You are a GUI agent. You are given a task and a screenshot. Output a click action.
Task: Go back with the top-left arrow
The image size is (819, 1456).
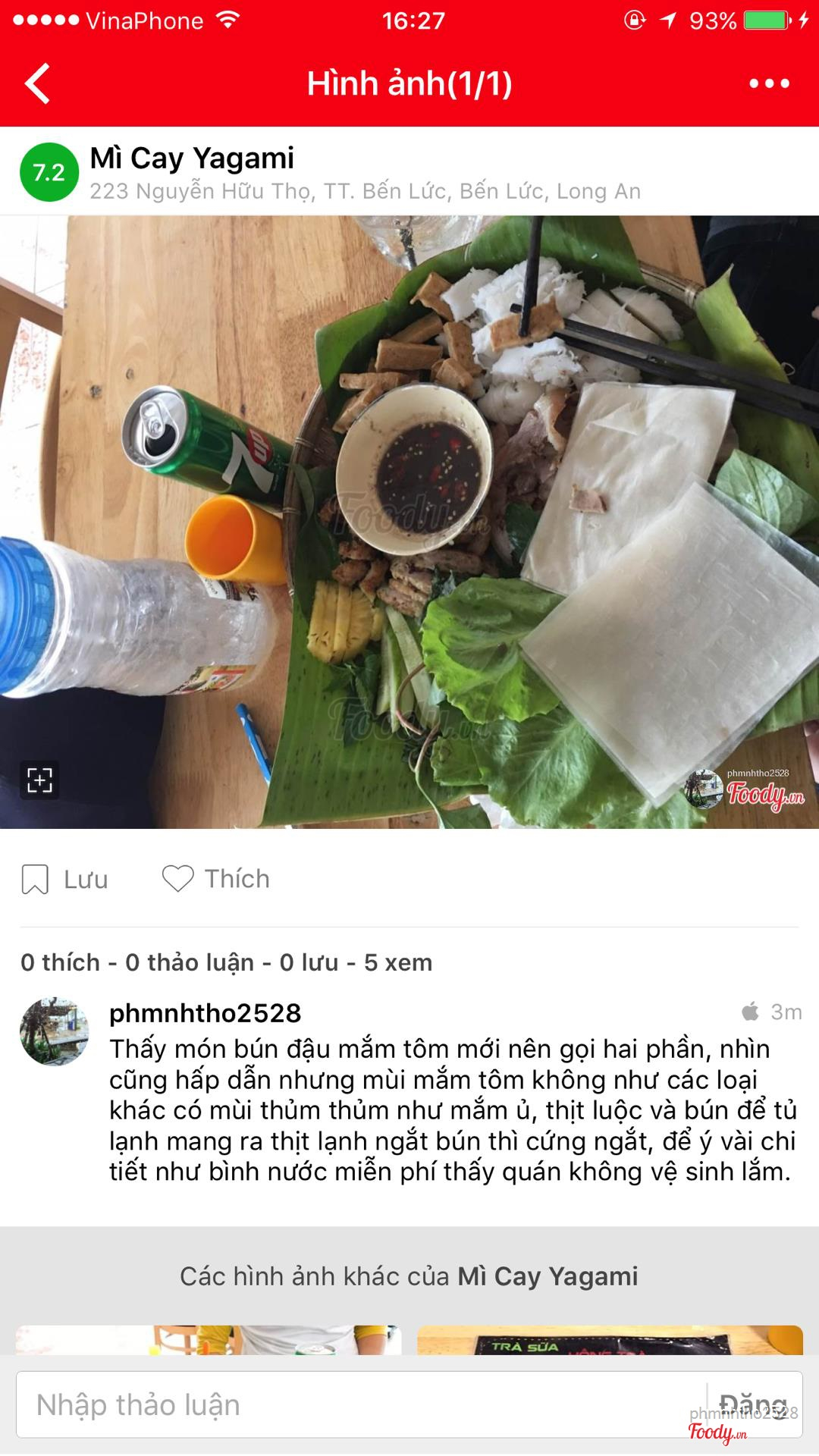pyautogui.click(x=38, y=83)
